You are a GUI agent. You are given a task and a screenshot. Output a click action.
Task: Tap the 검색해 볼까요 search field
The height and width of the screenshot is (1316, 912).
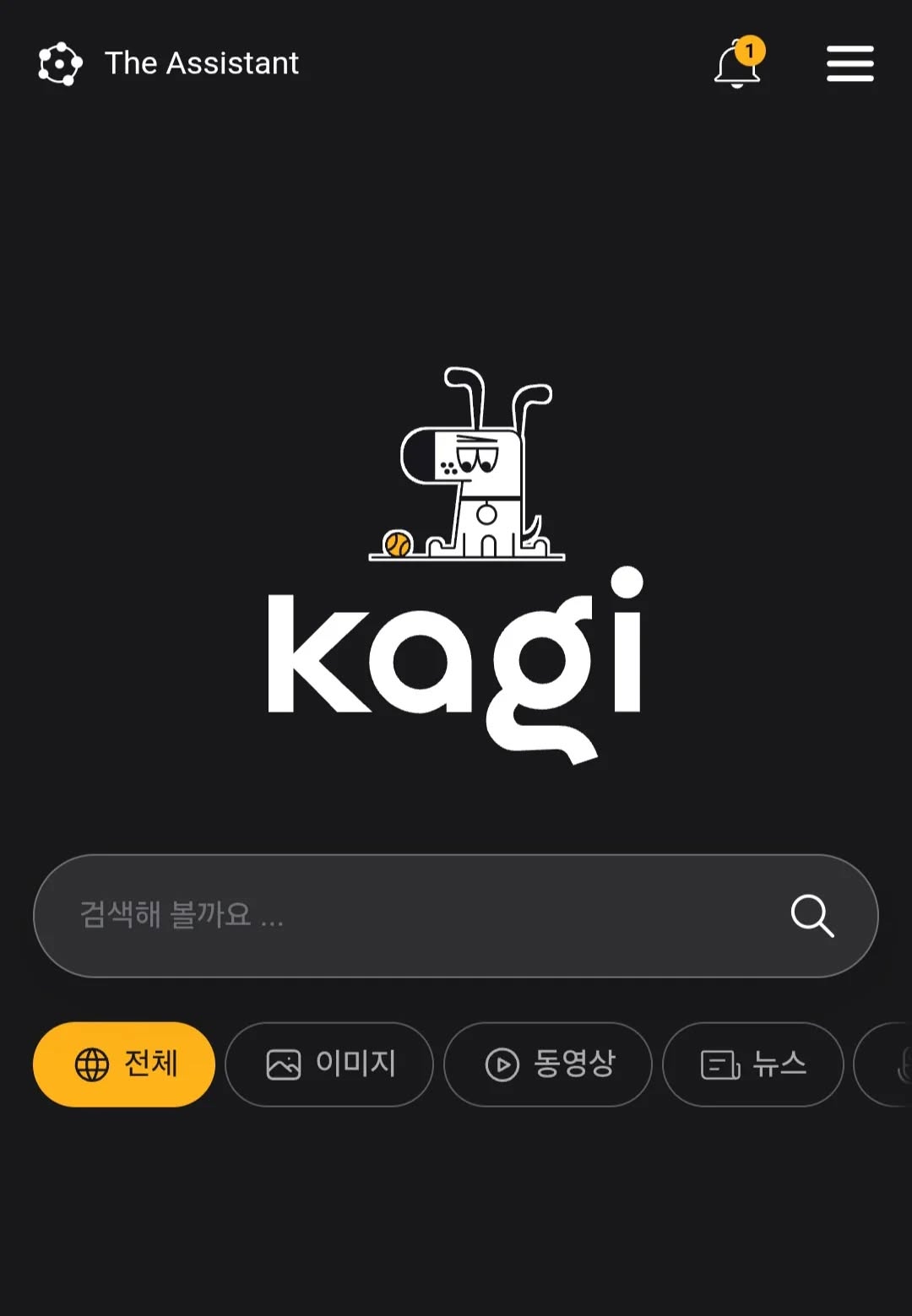point(405,915)
